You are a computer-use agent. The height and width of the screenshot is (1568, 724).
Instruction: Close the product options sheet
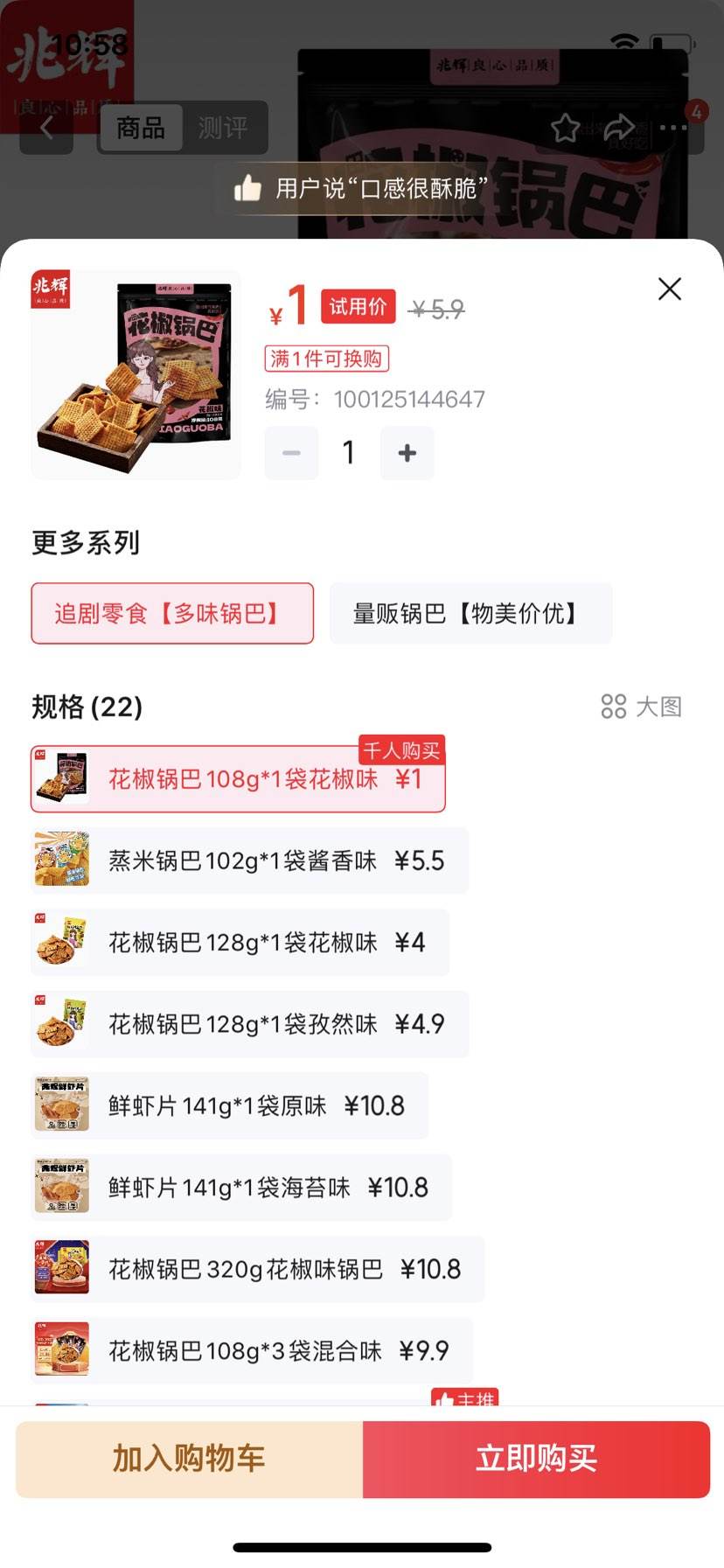(x=669, y=289)
